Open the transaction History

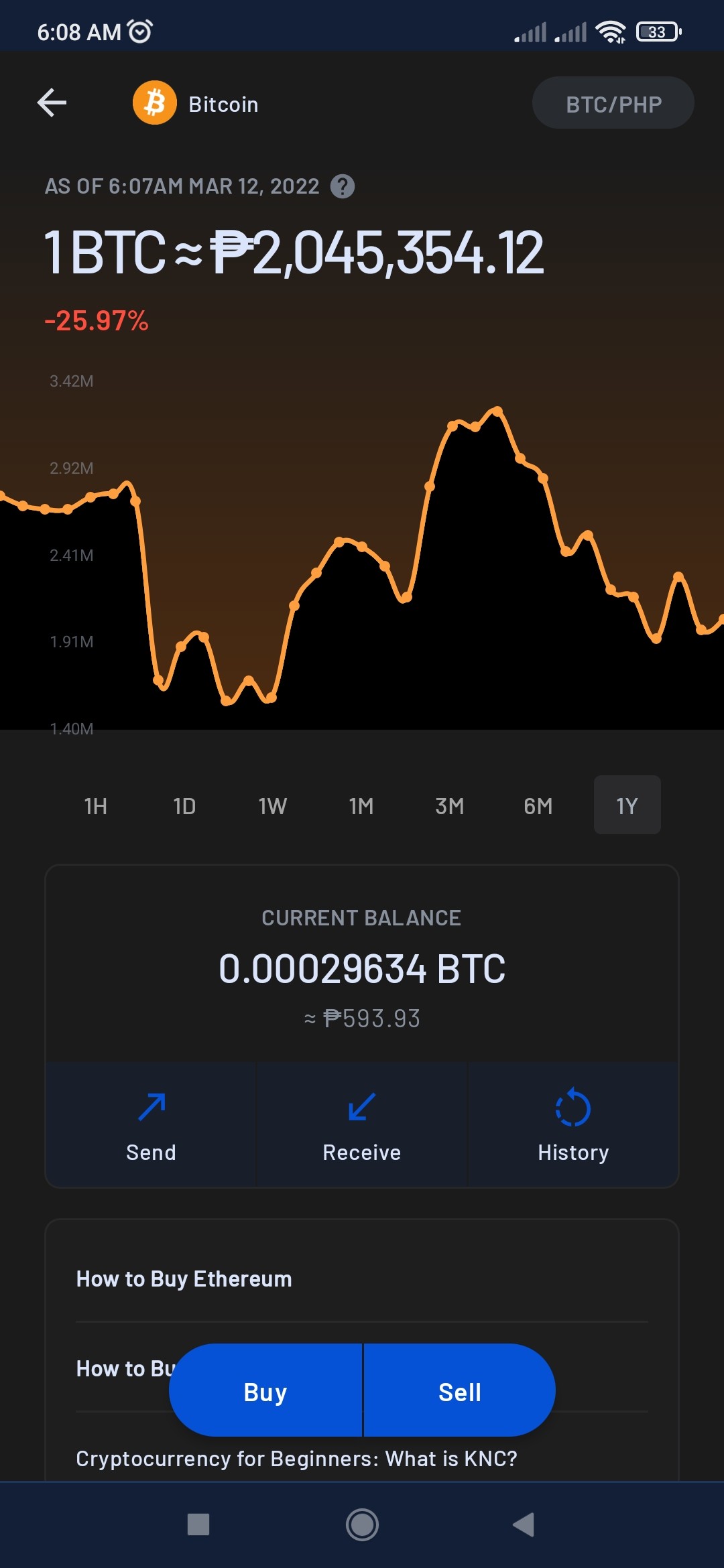point(573,1124)
